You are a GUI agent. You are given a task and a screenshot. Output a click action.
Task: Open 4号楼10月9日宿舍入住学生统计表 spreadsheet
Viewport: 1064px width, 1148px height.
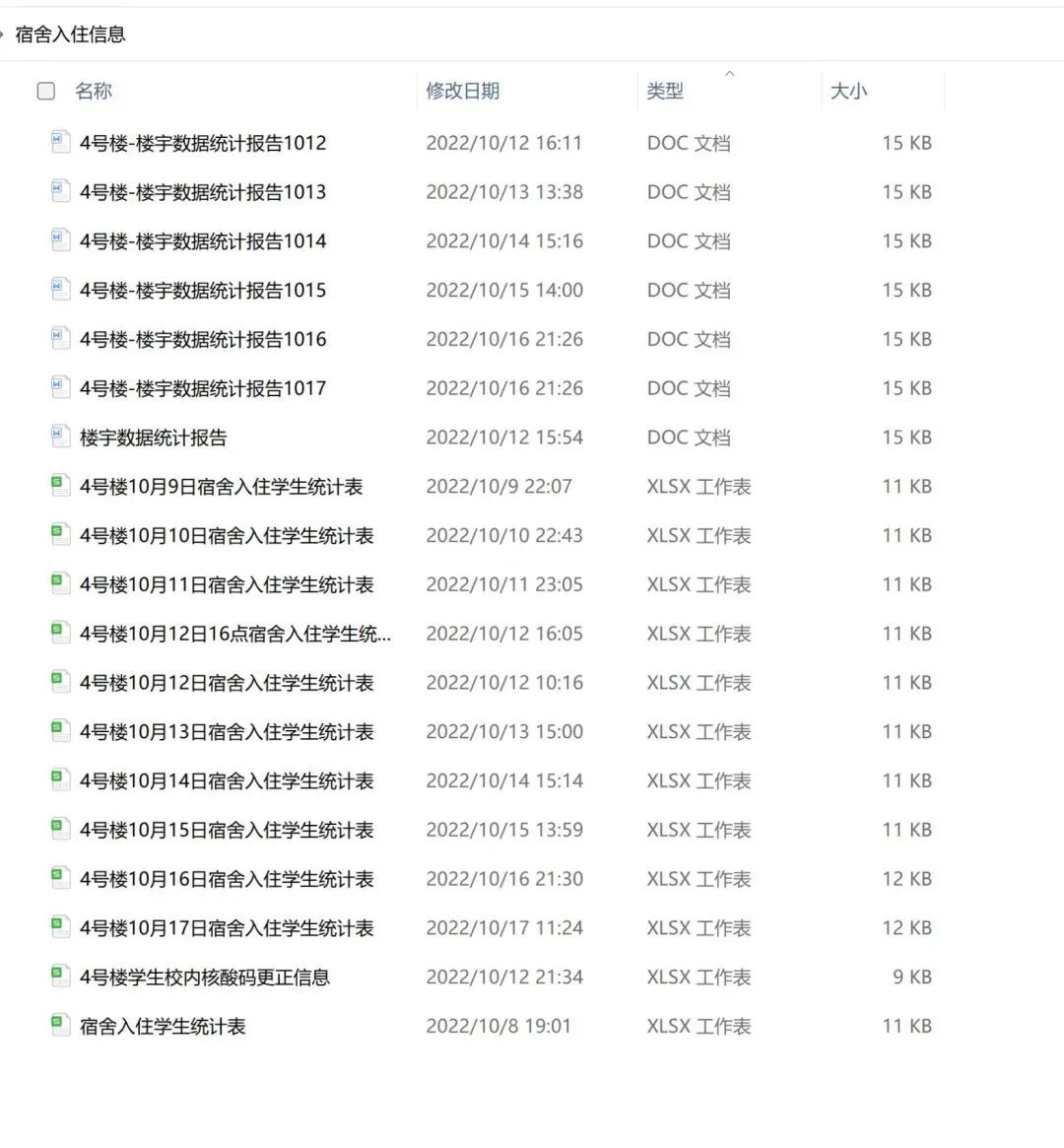coord(221,487)
